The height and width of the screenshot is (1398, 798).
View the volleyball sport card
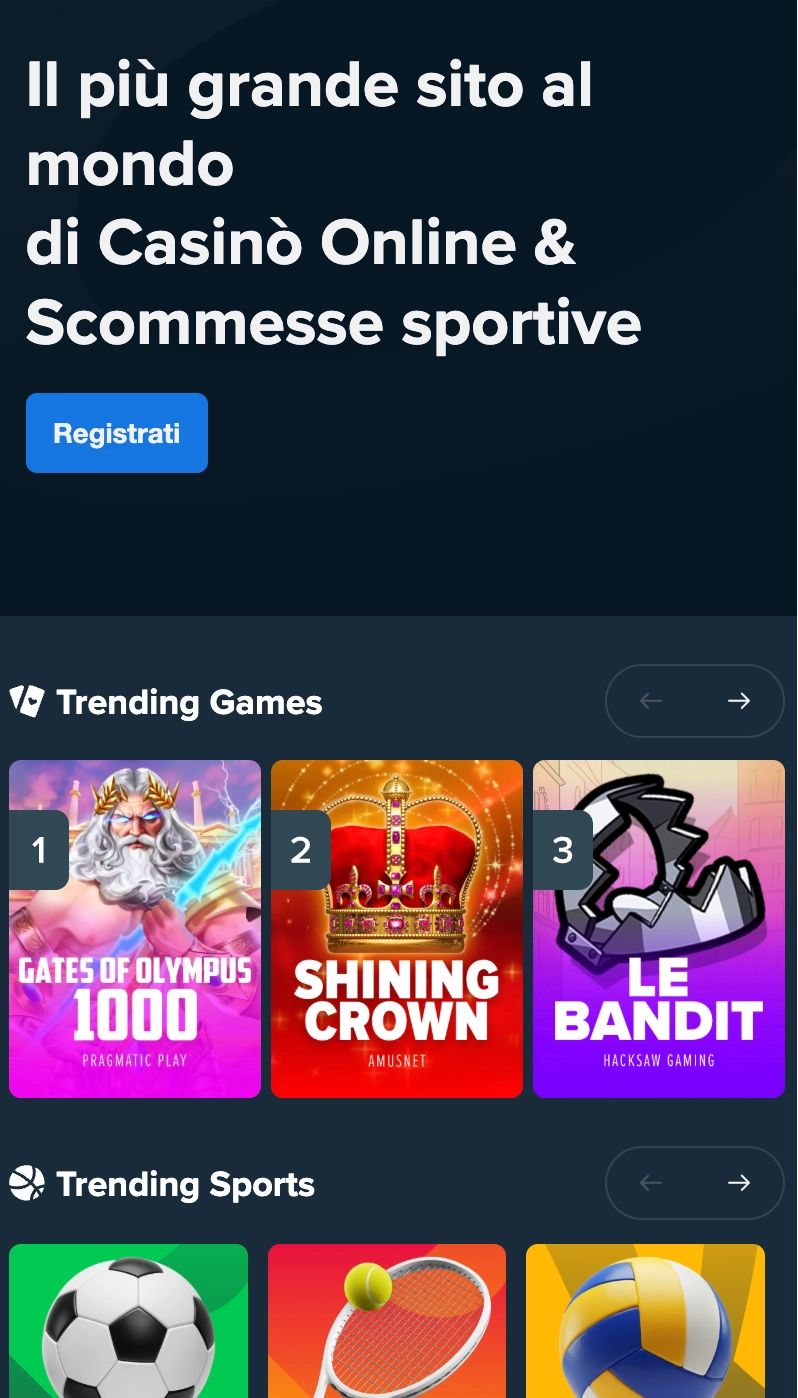(645, 1320)
